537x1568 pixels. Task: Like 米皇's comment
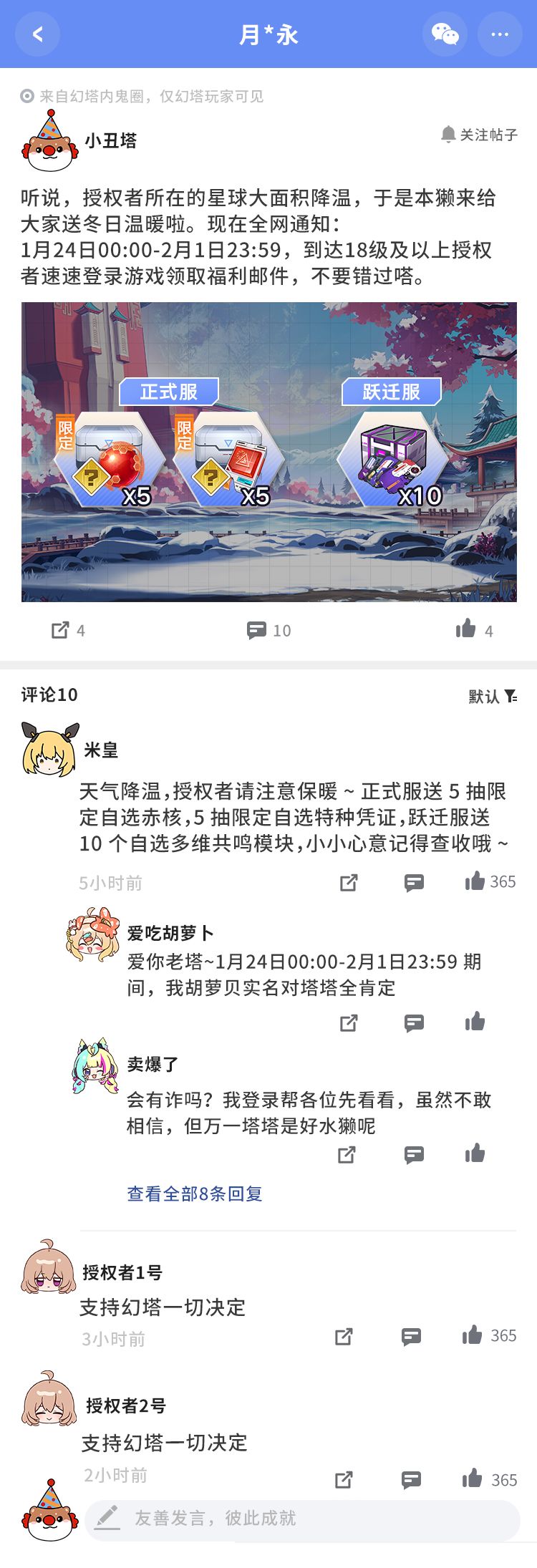click(x=490, y=881)
